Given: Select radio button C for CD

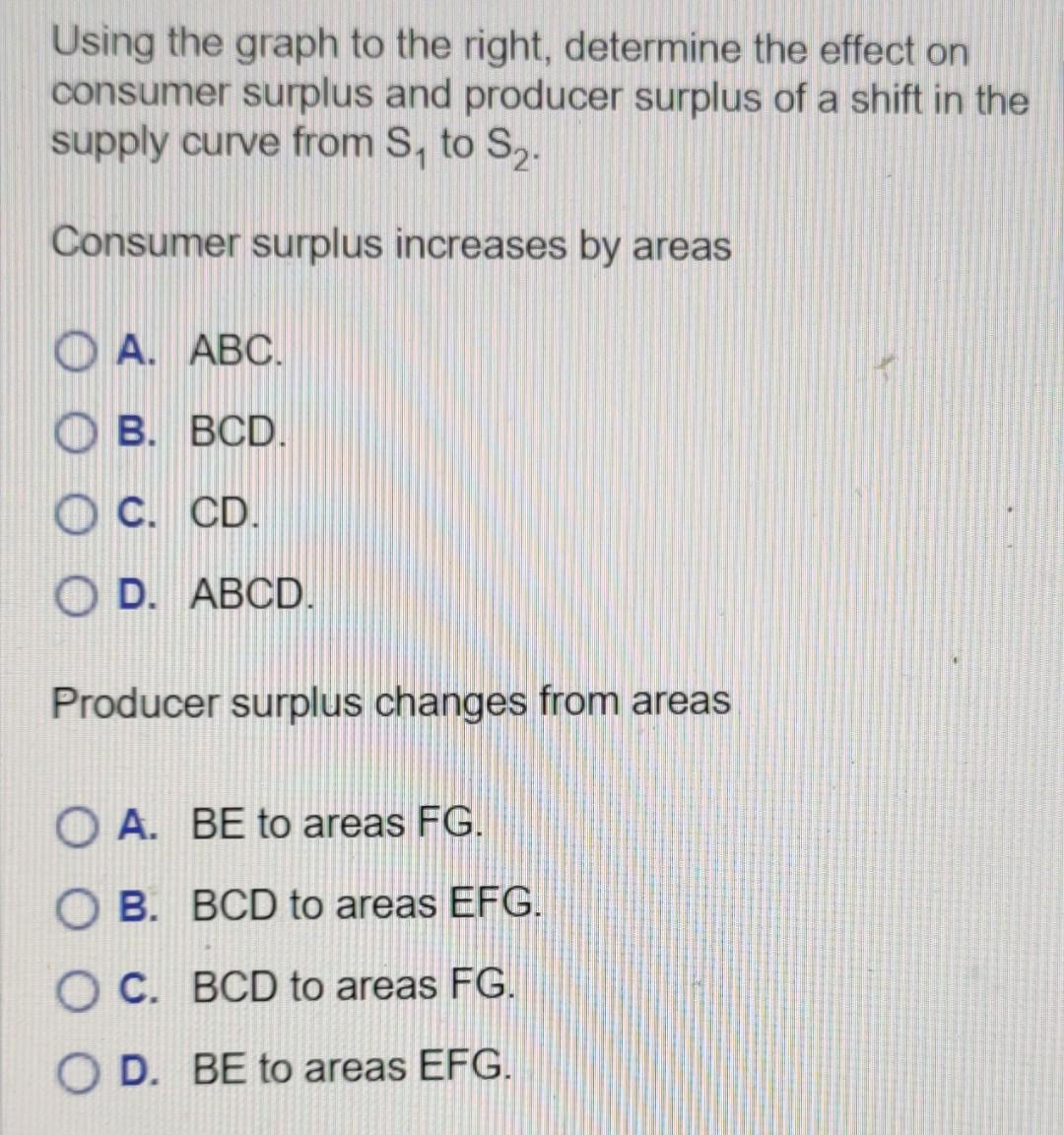Looking at the screenshot, I should 75,513.
